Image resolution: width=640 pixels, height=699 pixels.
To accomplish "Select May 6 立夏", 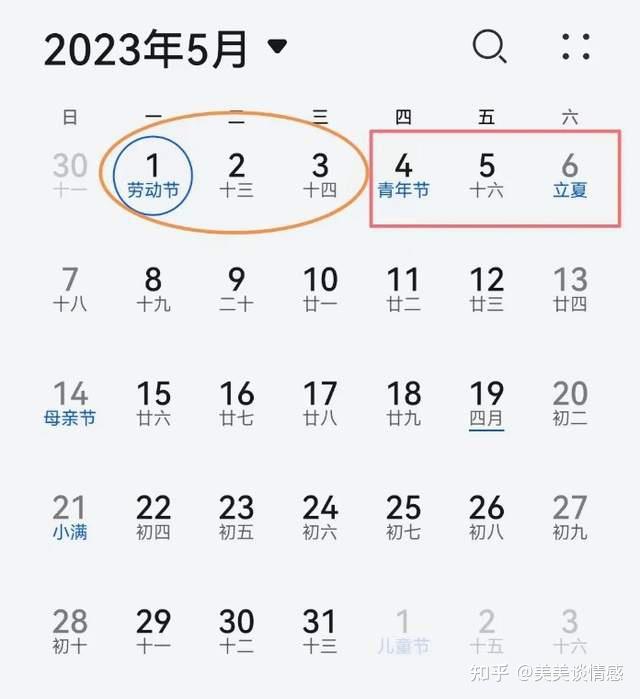I will point(570,174).
